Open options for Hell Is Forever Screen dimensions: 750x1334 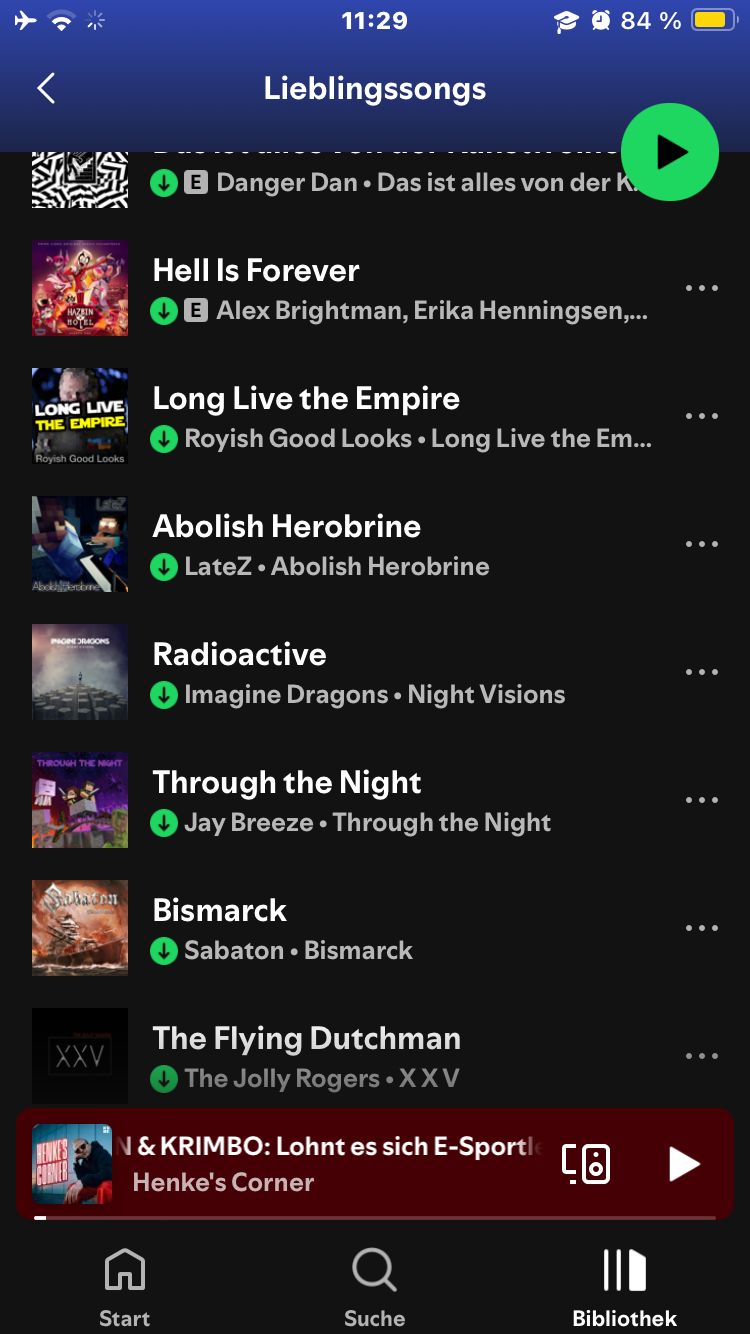(702, 288)
